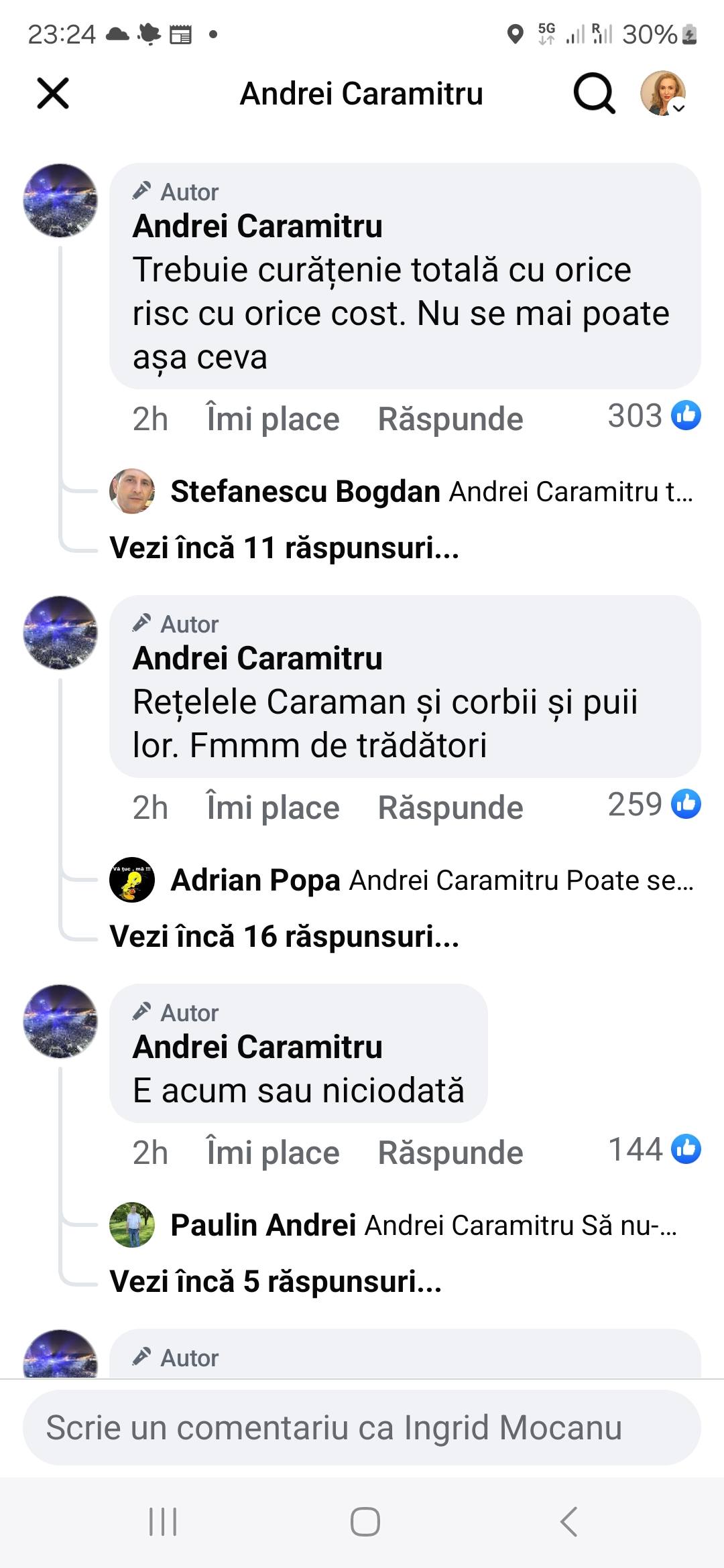Expand 11 more replies
Screen dimensions: 724x1568
[x=284, y=548]
